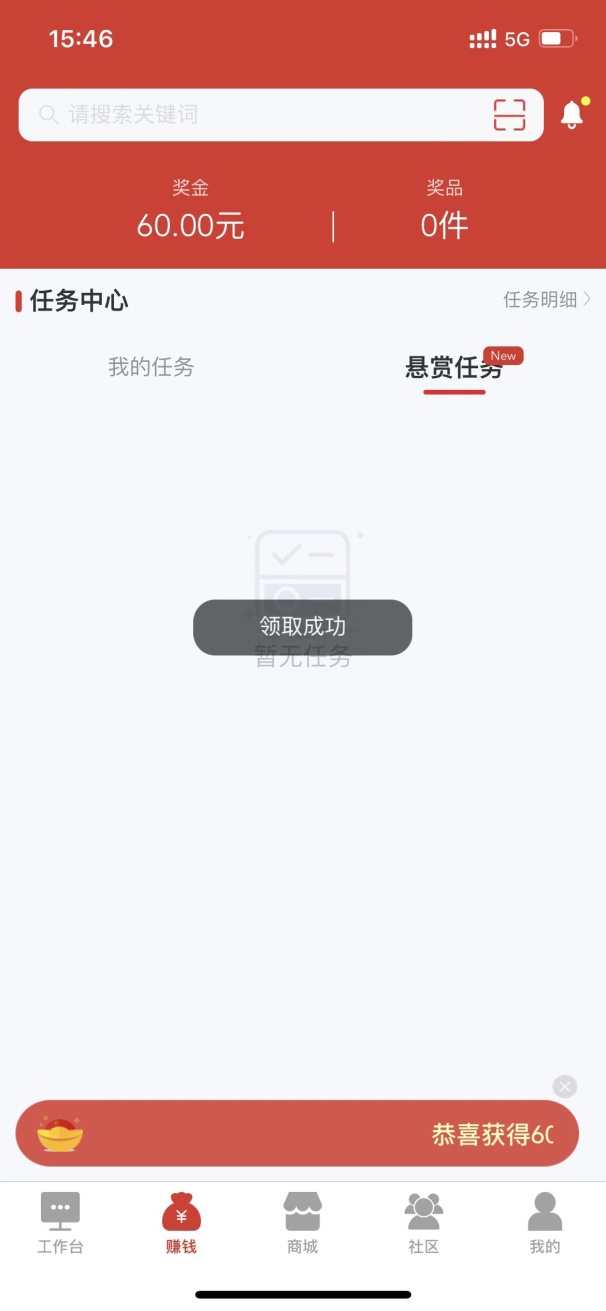This screenshot has height=1311, width=606.
Task: Open the 恭喜获得 reward banner
Action: [297, 1133]
